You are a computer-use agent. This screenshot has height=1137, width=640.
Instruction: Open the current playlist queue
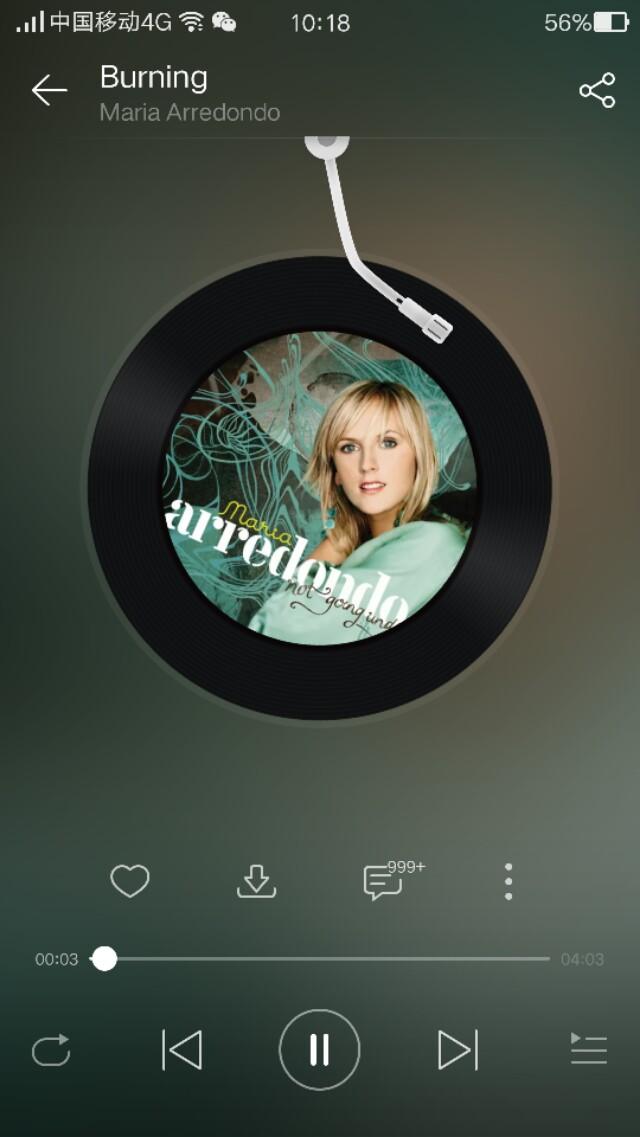coord(588,1050)
